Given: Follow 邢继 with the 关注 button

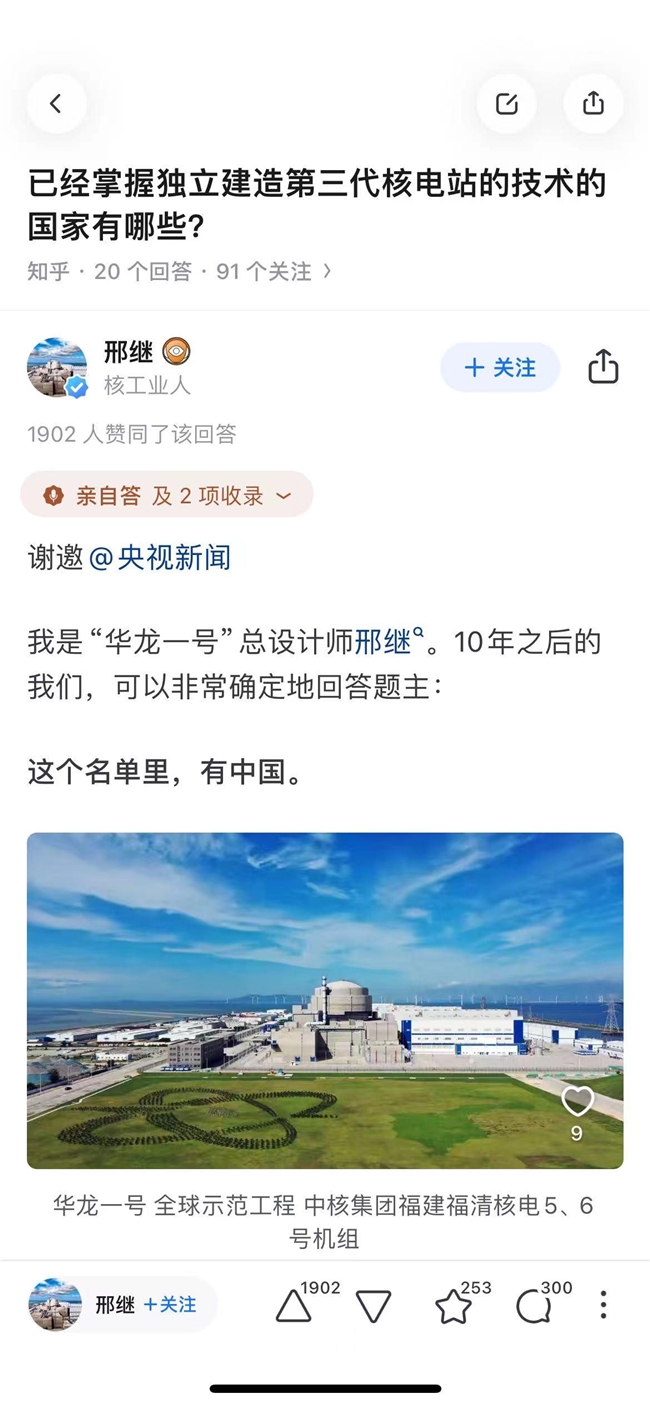Looking at the screenshot, I should pos(500,368).
